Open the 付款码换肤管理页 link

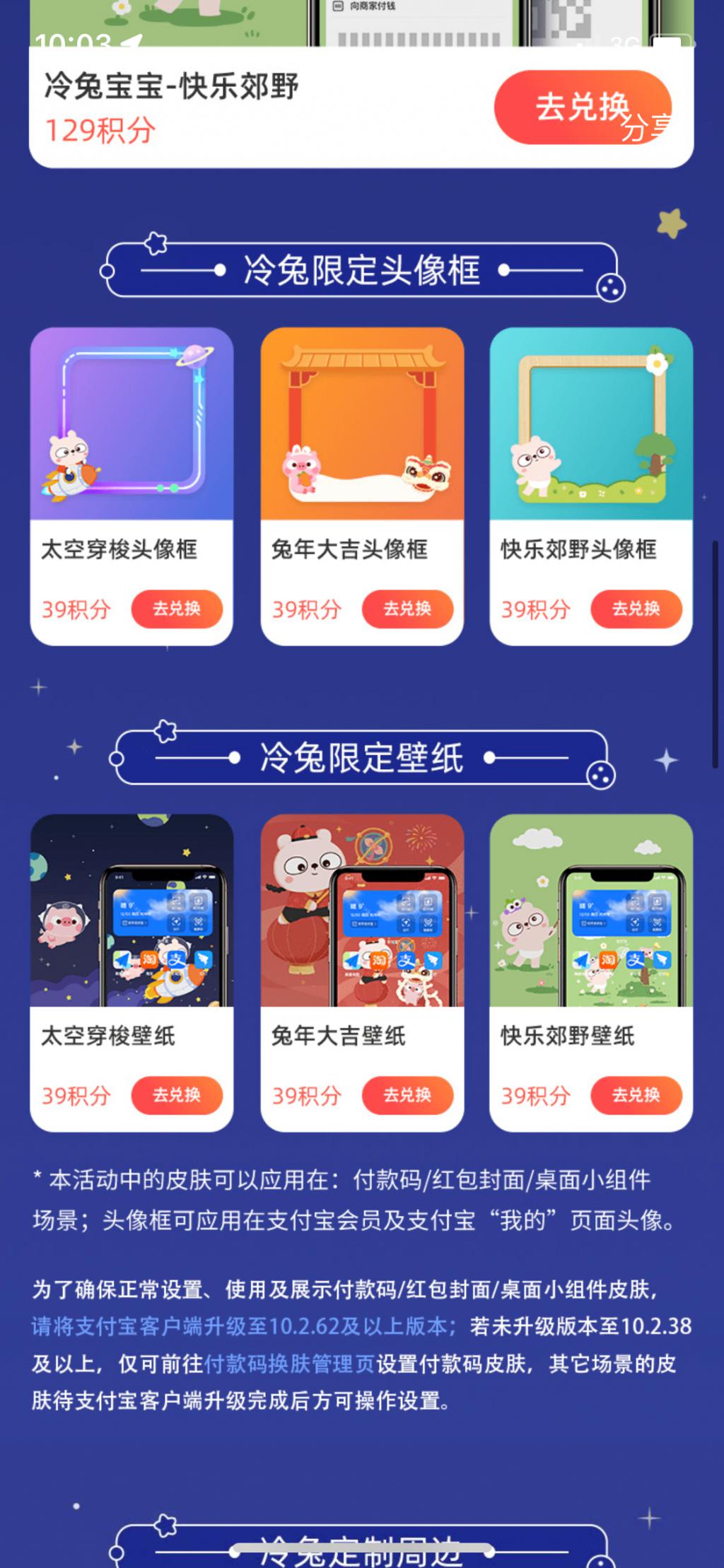[289, 1363]
